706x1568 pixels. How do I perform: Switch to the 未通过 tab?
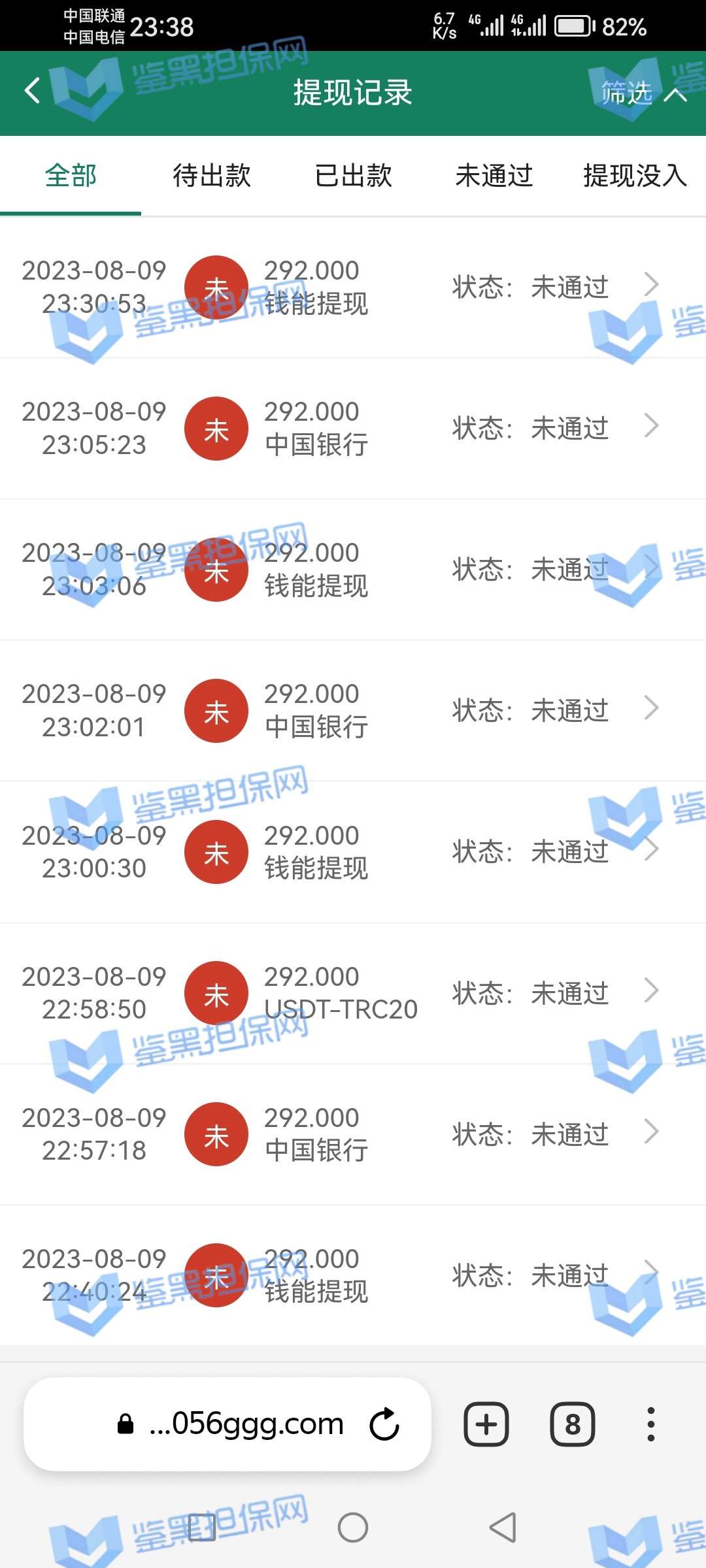494,176
